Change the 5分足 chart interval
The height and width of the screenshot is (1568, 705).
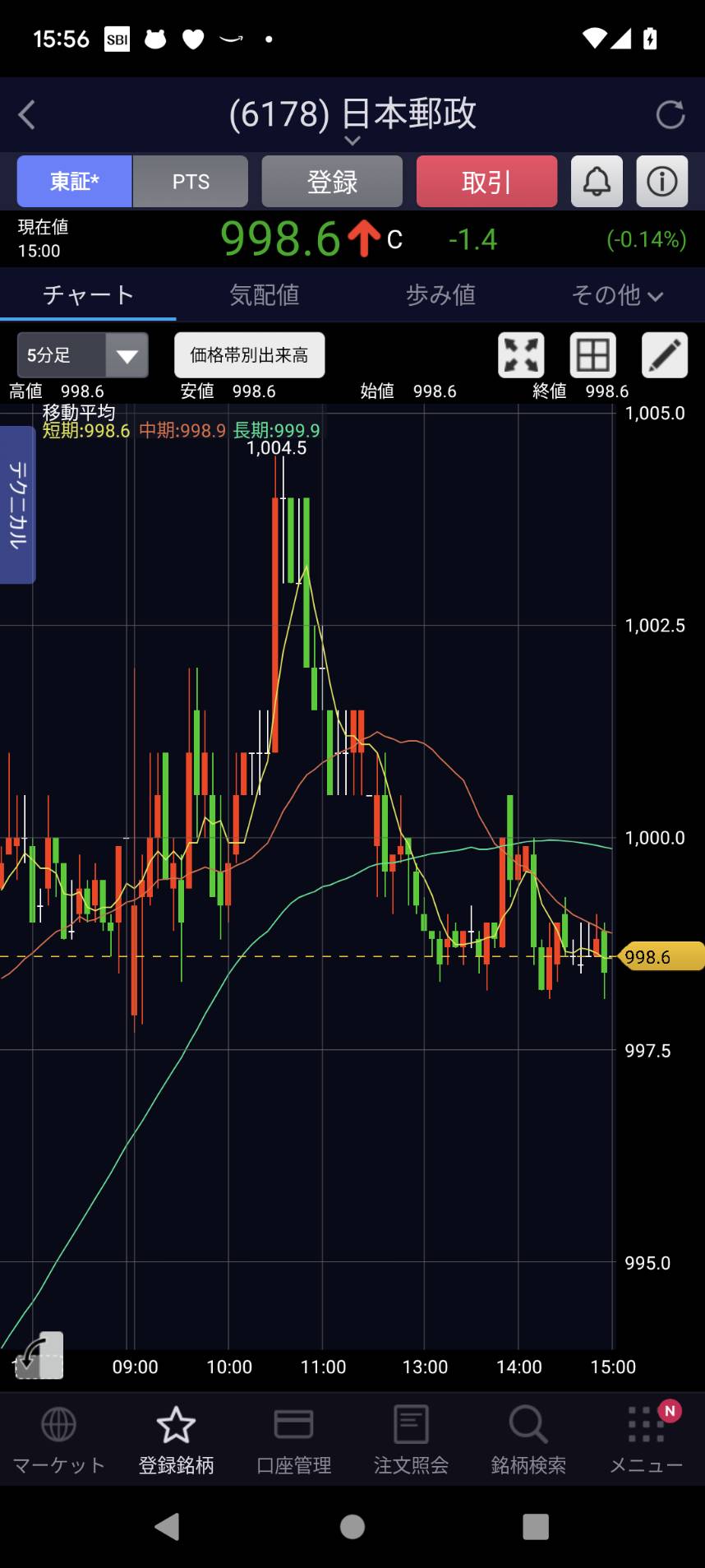(x=82, y=355)
